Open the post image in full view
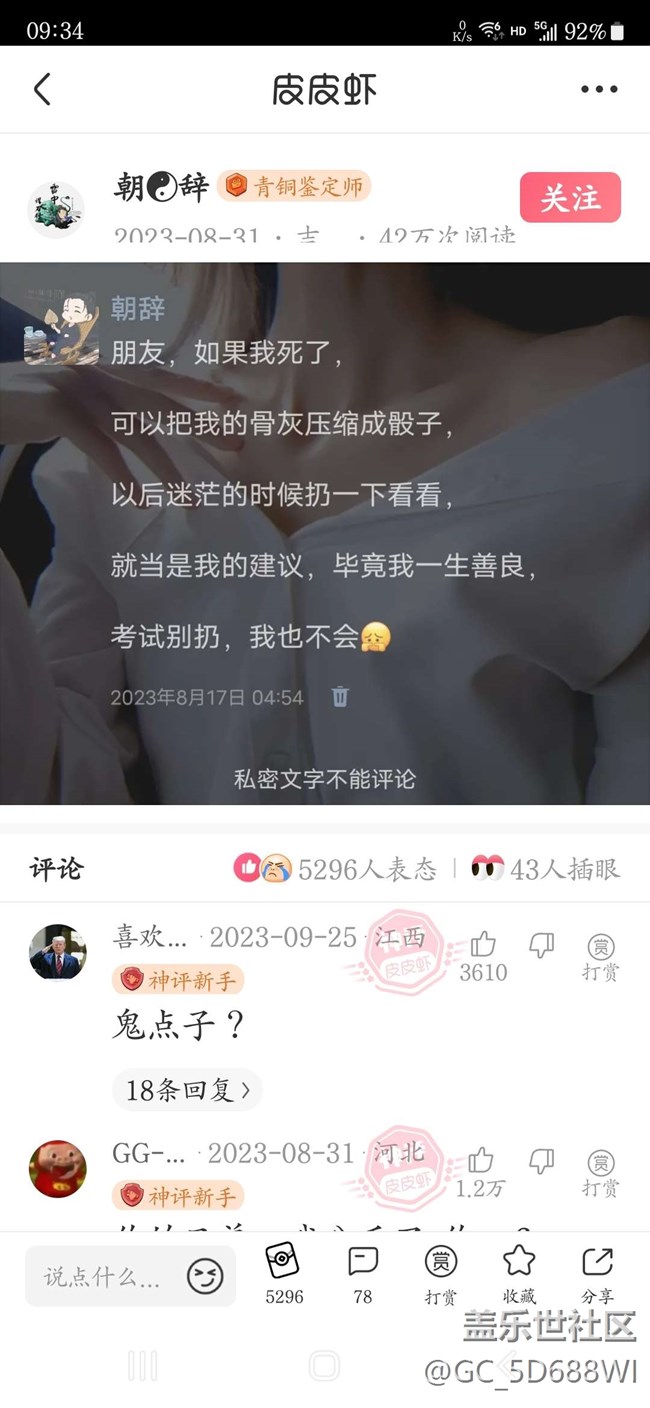 (x=325, y=532)
